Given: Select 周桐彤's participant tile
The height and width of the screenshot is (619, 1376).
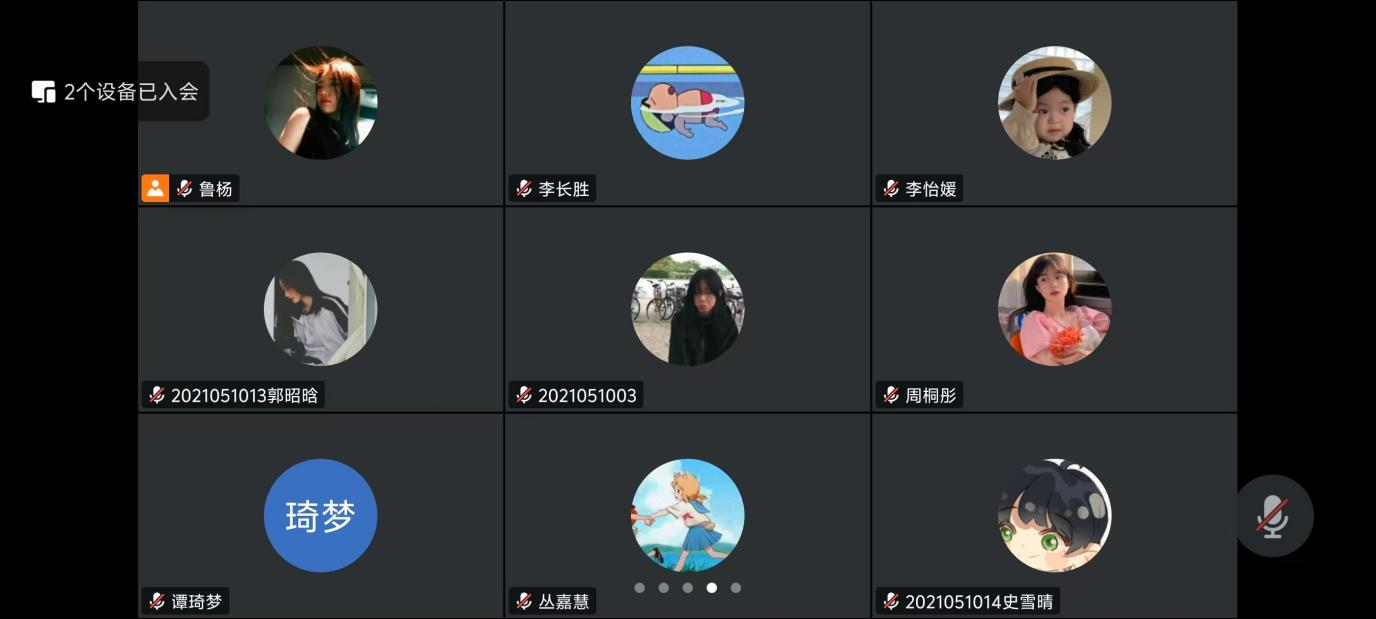Looking at the screenshot, I should tap(1054, 309).
